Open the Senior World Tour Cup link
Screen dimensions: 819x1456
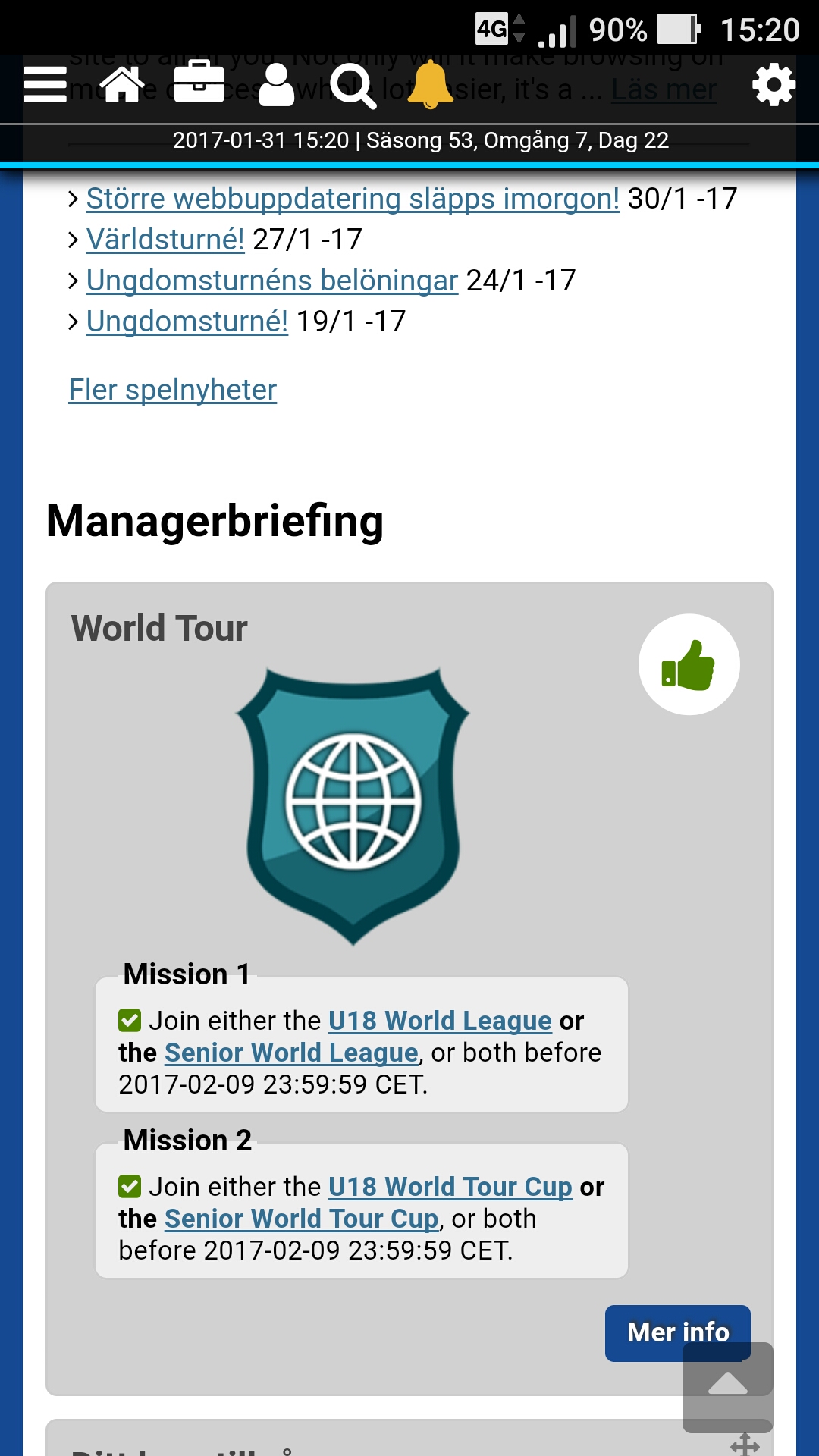pyautogui.click(x=302, y=1219)
